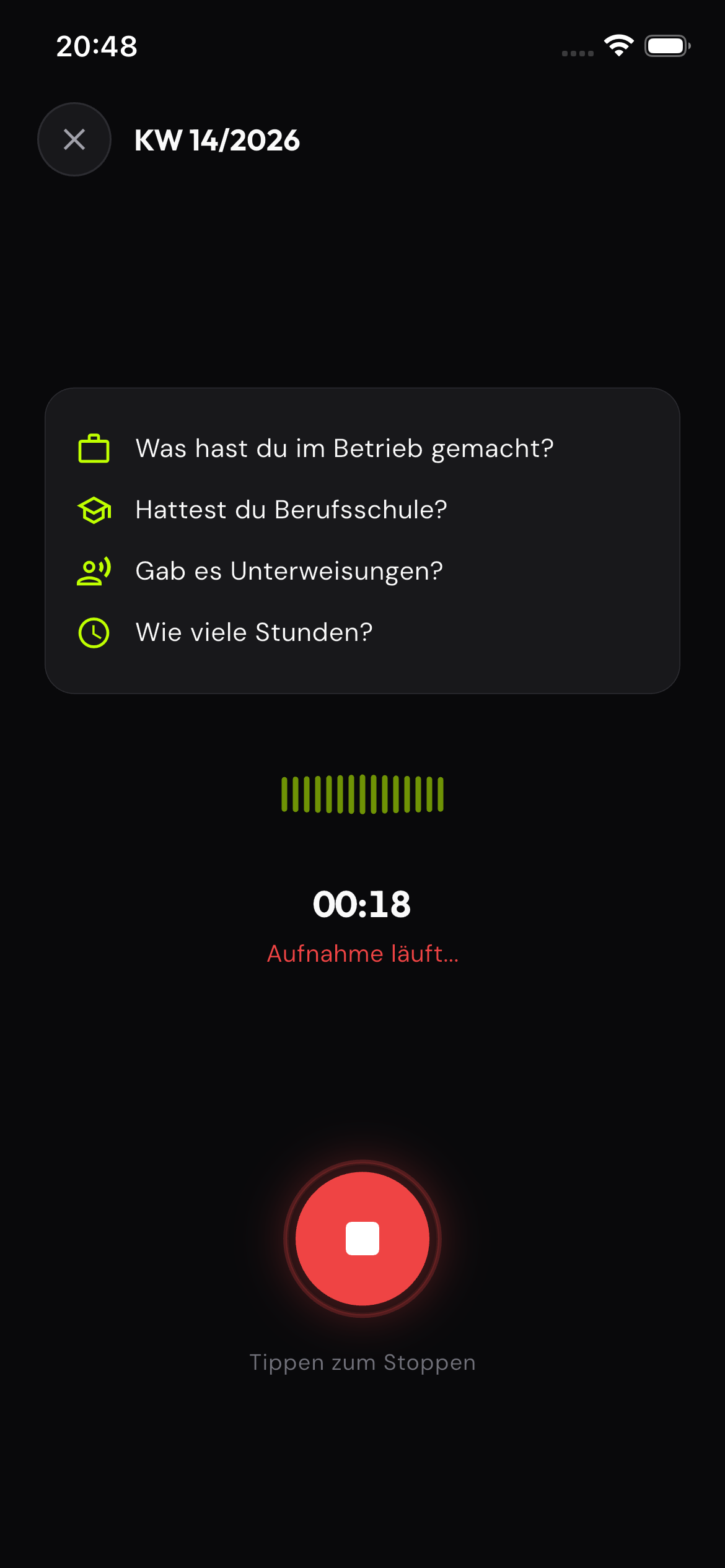Tap 'Tippen zum Stoppen' label below the button
725x1568 pixels.
362,1362
